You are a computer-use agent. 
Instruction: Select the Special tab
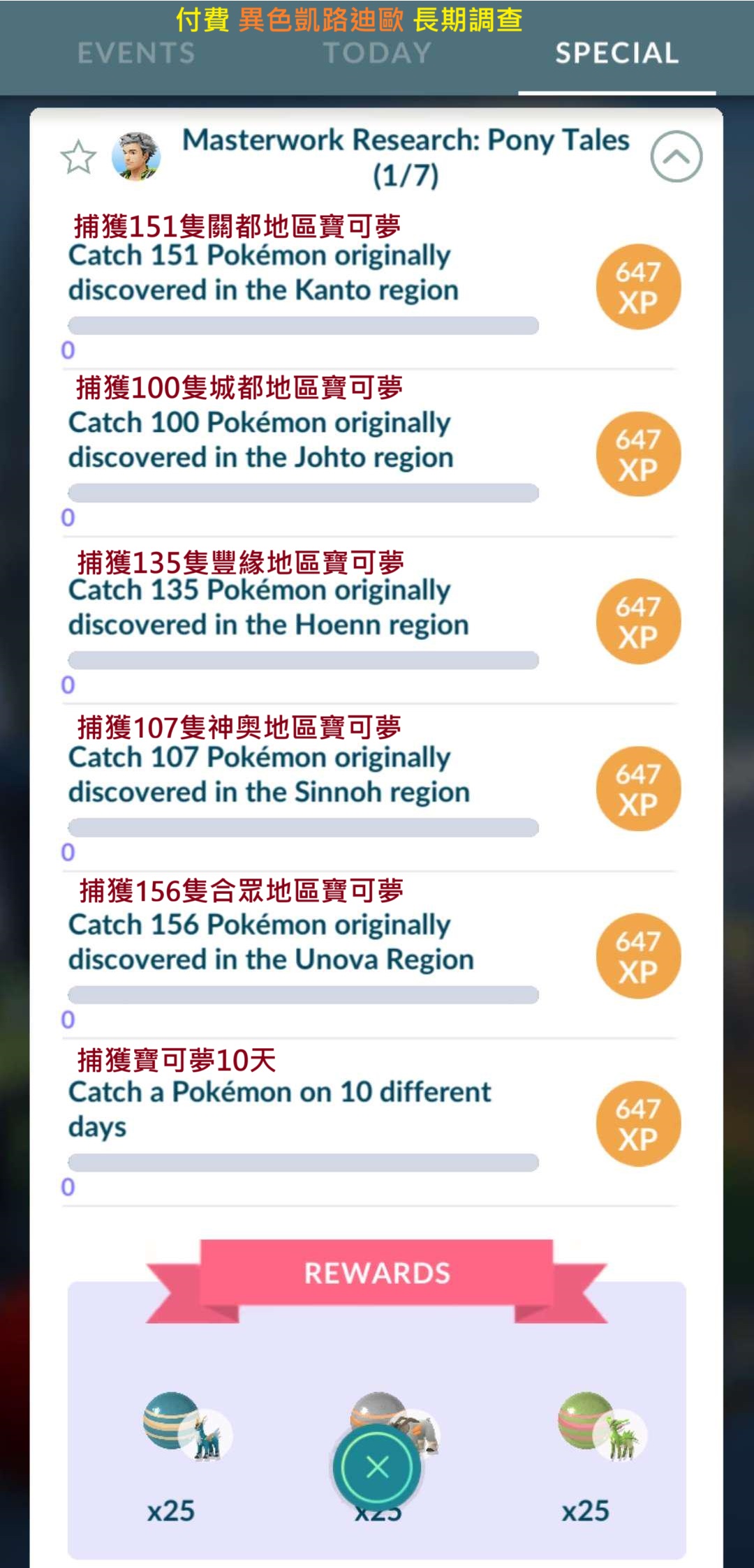coord(616,53)
